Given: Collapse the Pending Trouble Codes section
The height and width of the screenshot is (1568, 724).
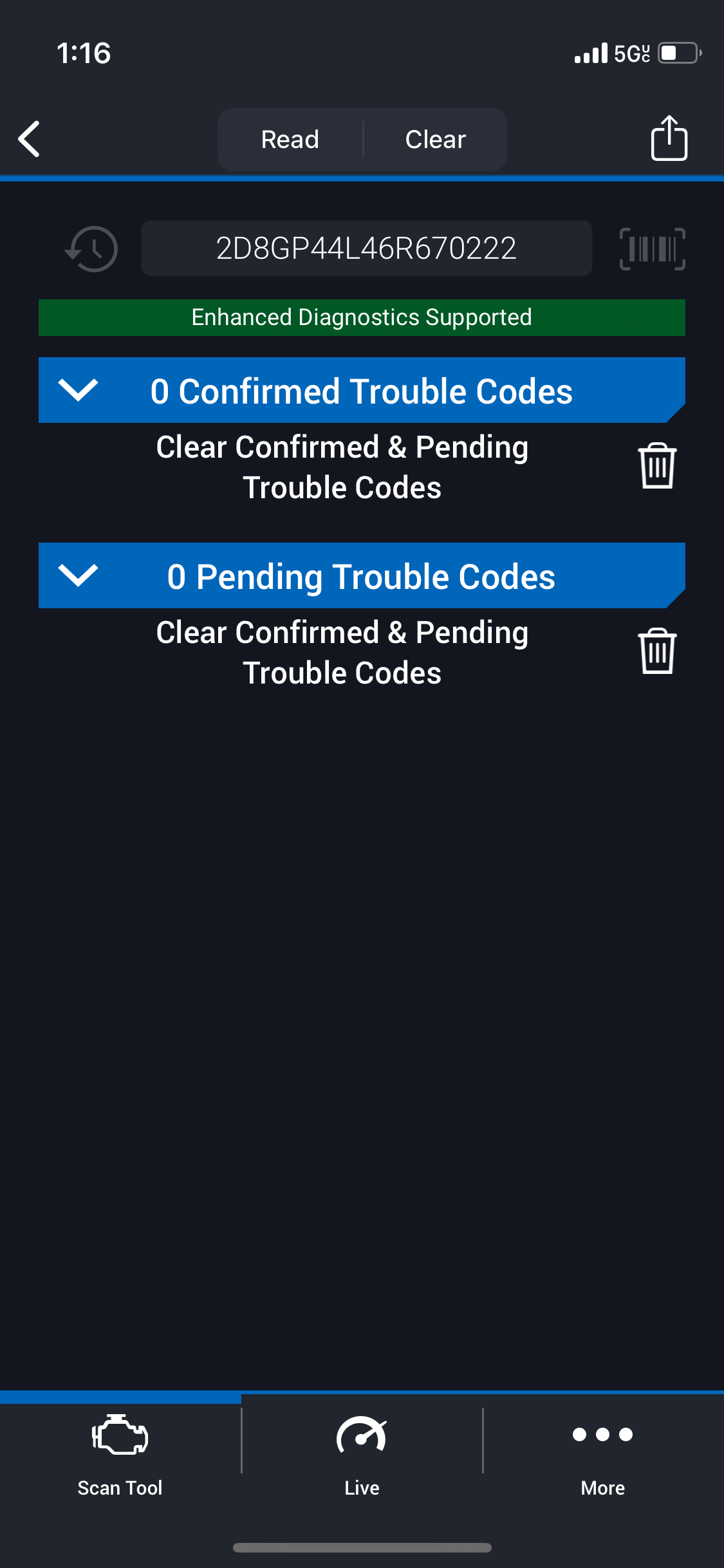Looking at the screenshot, I should click(78, 575).
